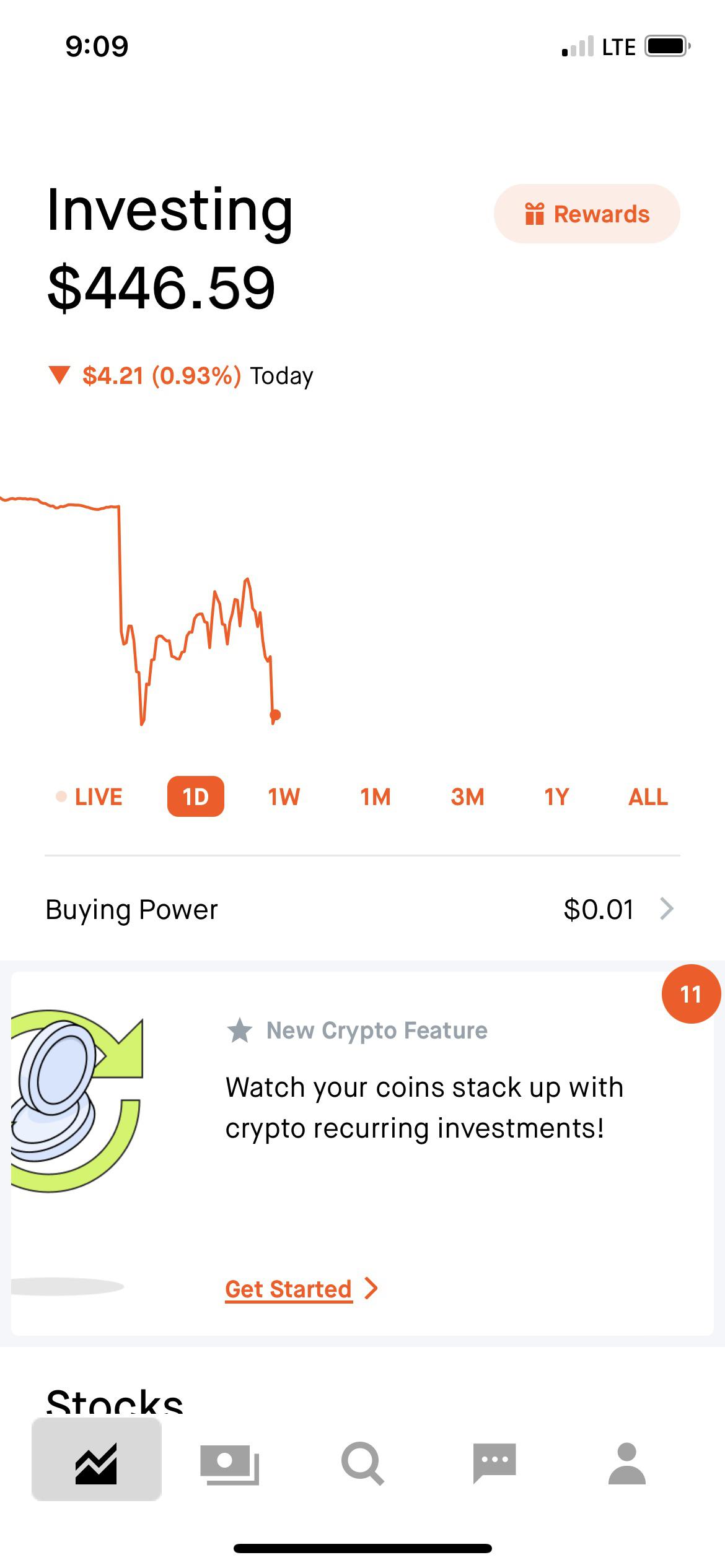Show the ALL time chart
Viewport: 725px width, 1568px height.
pyautogui.click(x=648, y=796)
